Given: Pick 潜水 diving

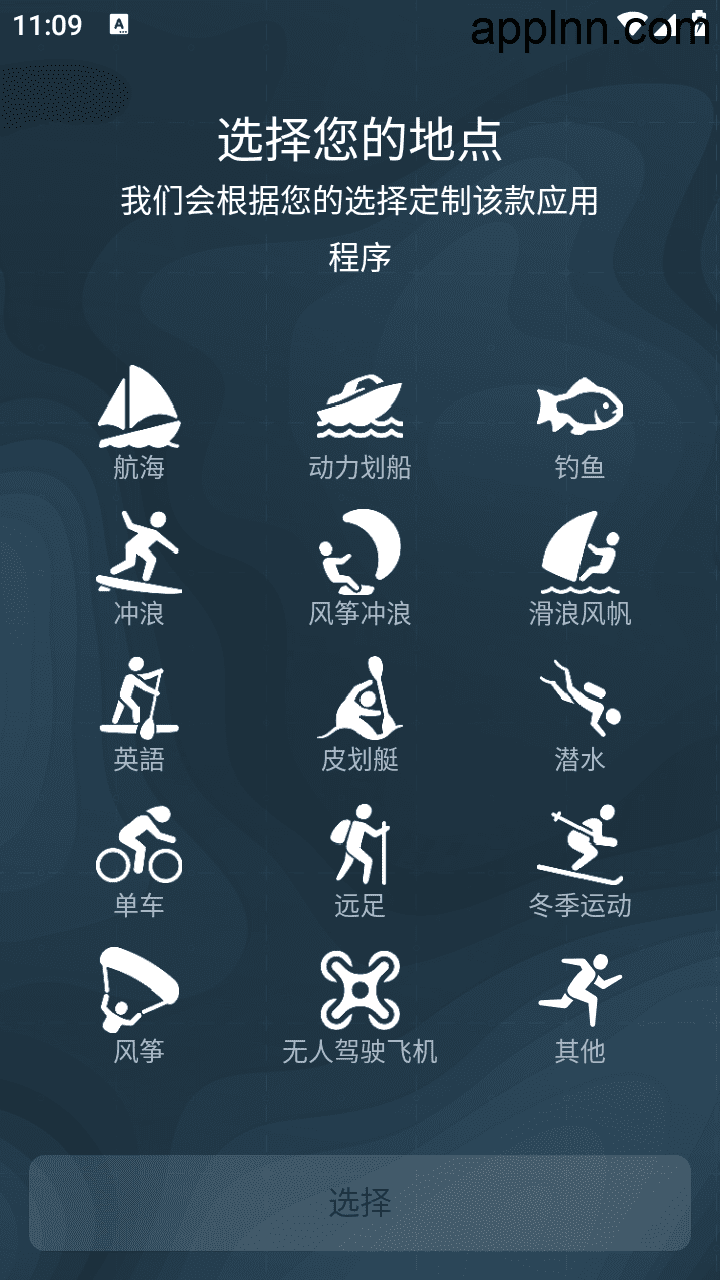Looking at the screenshot, I should pyautogui.click(x=580, y=714).
